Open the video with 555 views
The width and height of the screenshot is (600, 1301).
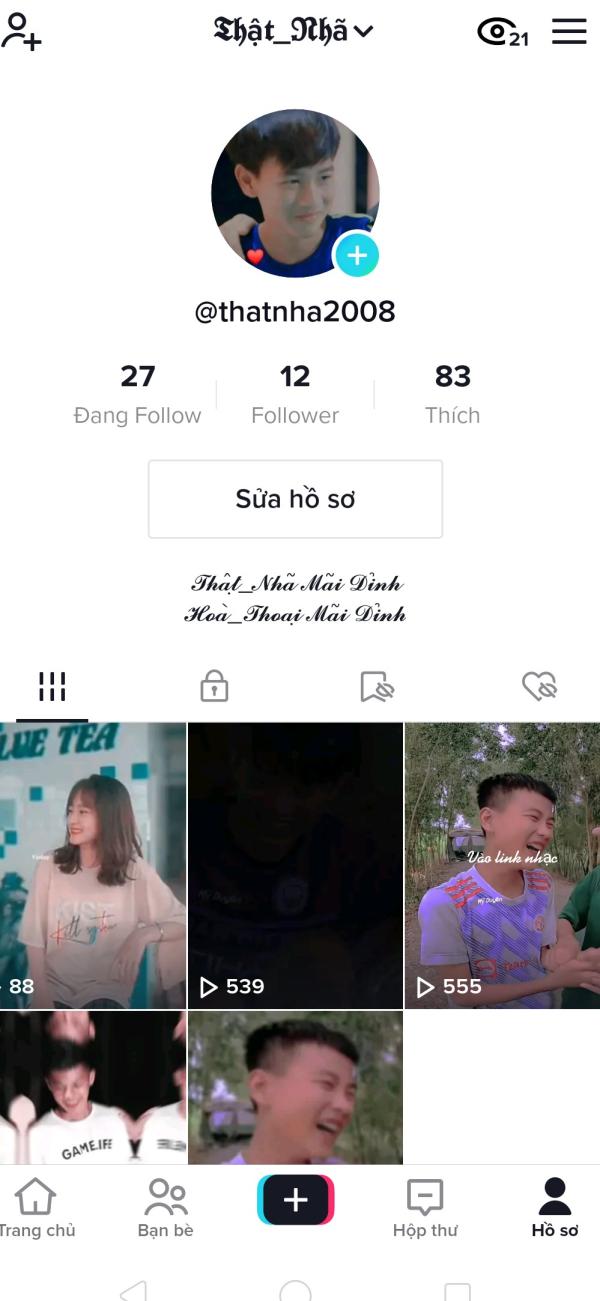[x=502, y=865]
